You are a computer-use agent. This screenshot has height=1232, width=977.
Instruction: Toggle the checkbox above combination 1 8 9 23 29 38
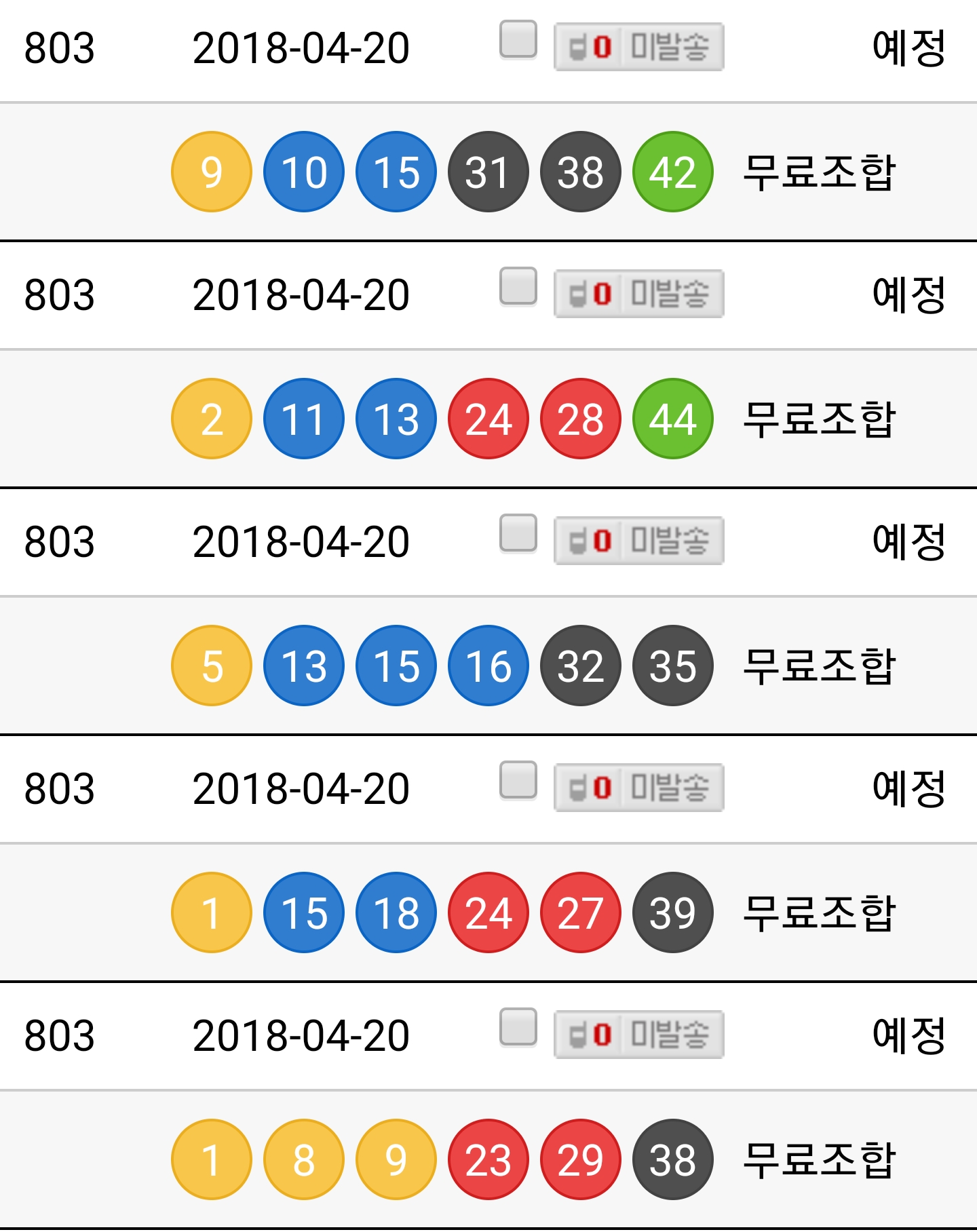coord(518,1027)
